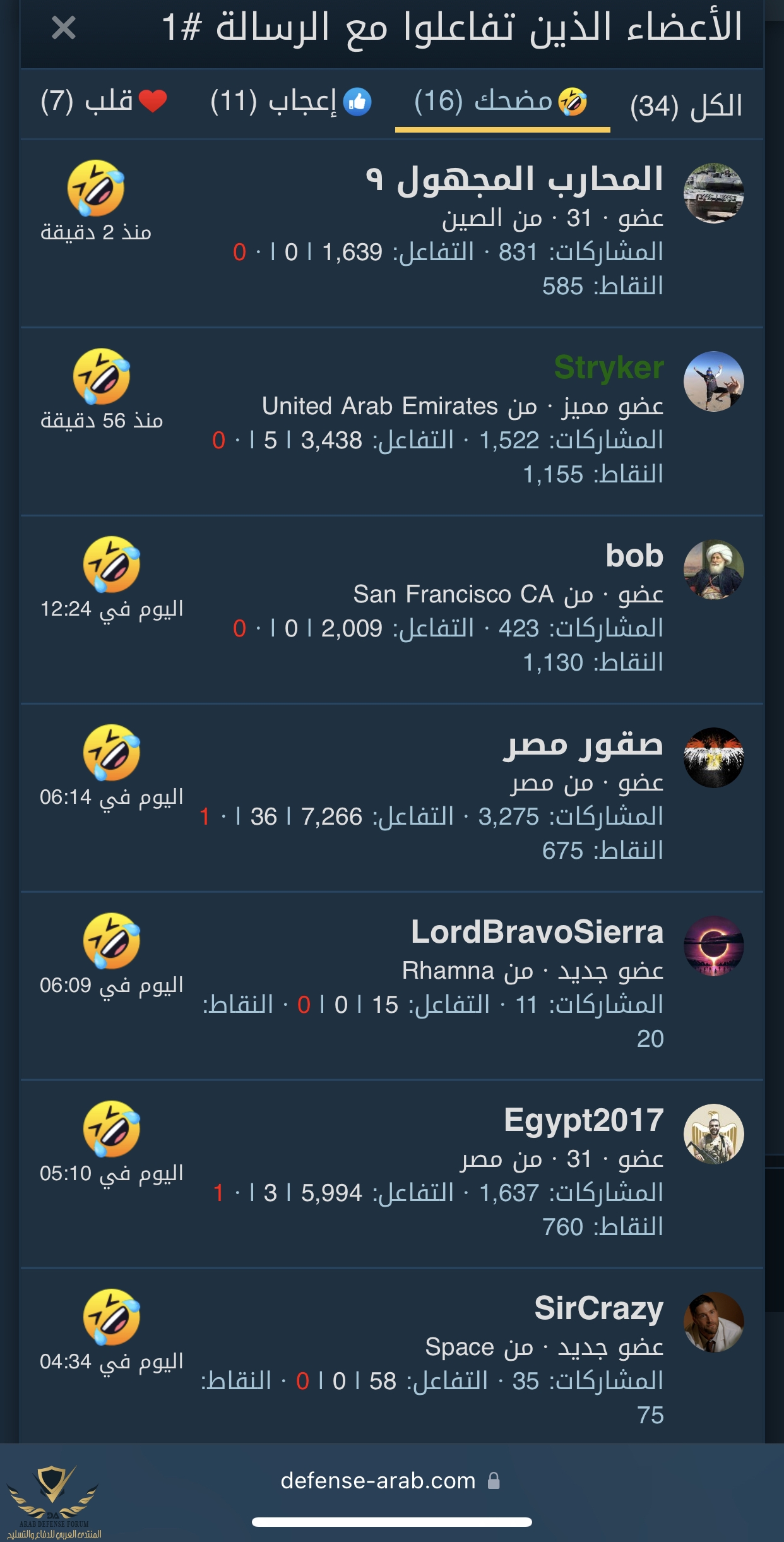
Task: Open bob's profile page
Action: click(634, 556)
